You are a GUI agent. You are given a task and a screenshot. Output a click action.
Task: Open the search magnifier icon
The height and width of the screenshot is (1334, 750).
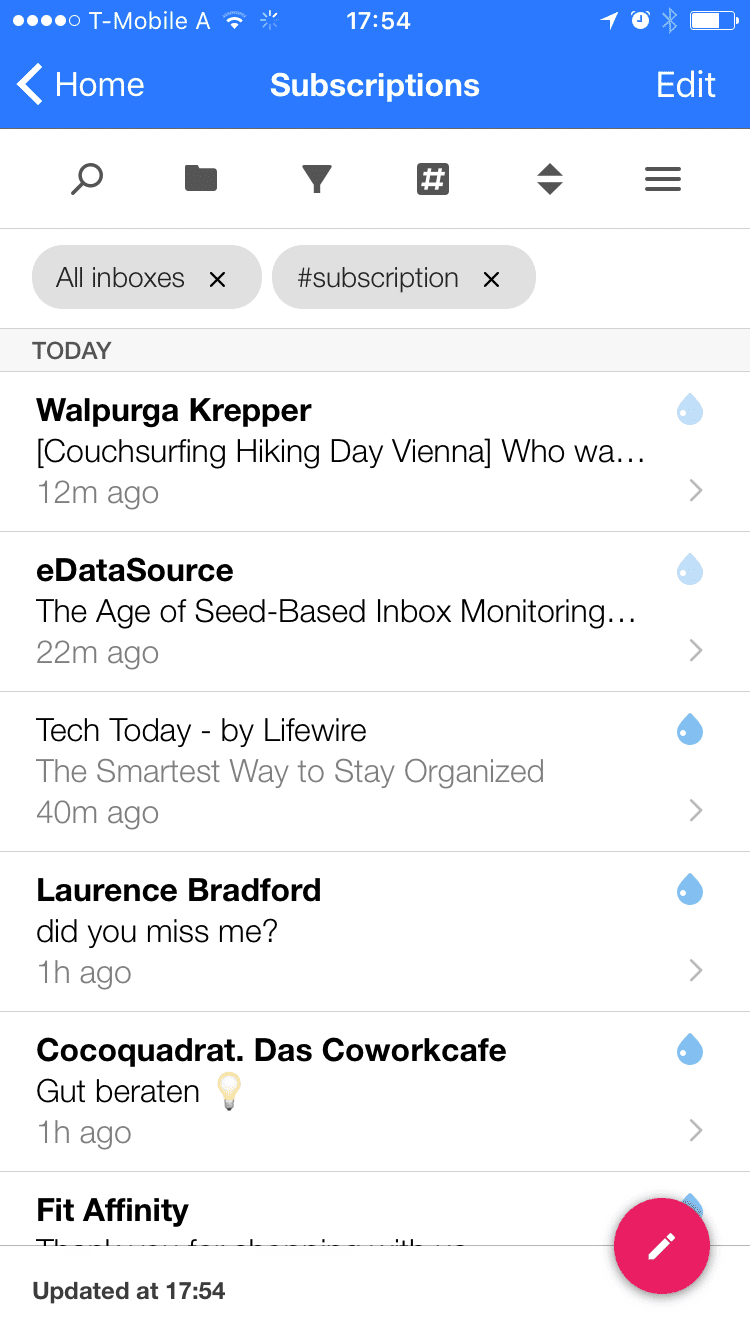click(87, 179)
